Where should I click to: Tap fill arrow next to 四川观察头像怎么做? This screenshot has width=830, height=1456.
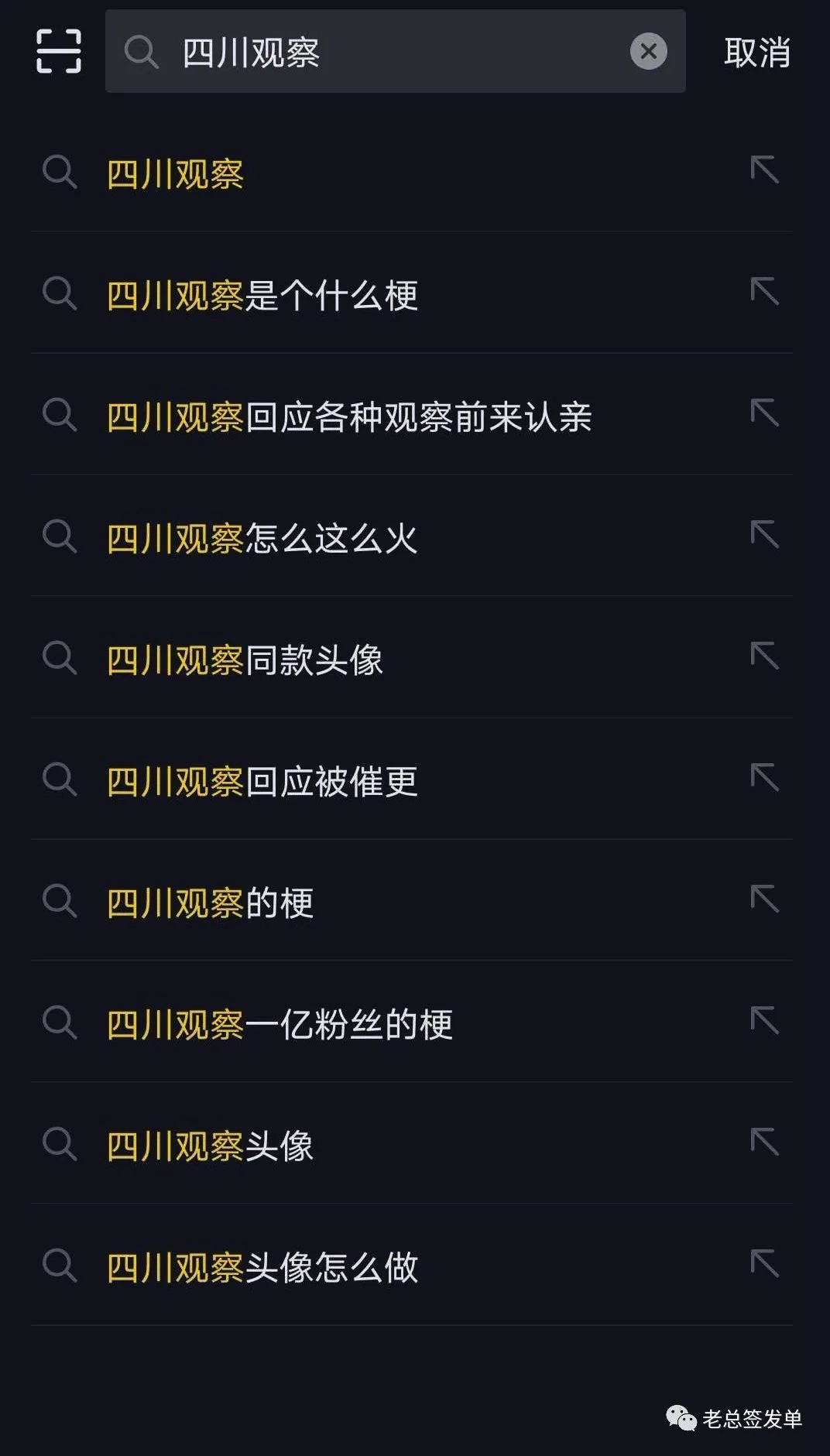tap(765, 1264)
